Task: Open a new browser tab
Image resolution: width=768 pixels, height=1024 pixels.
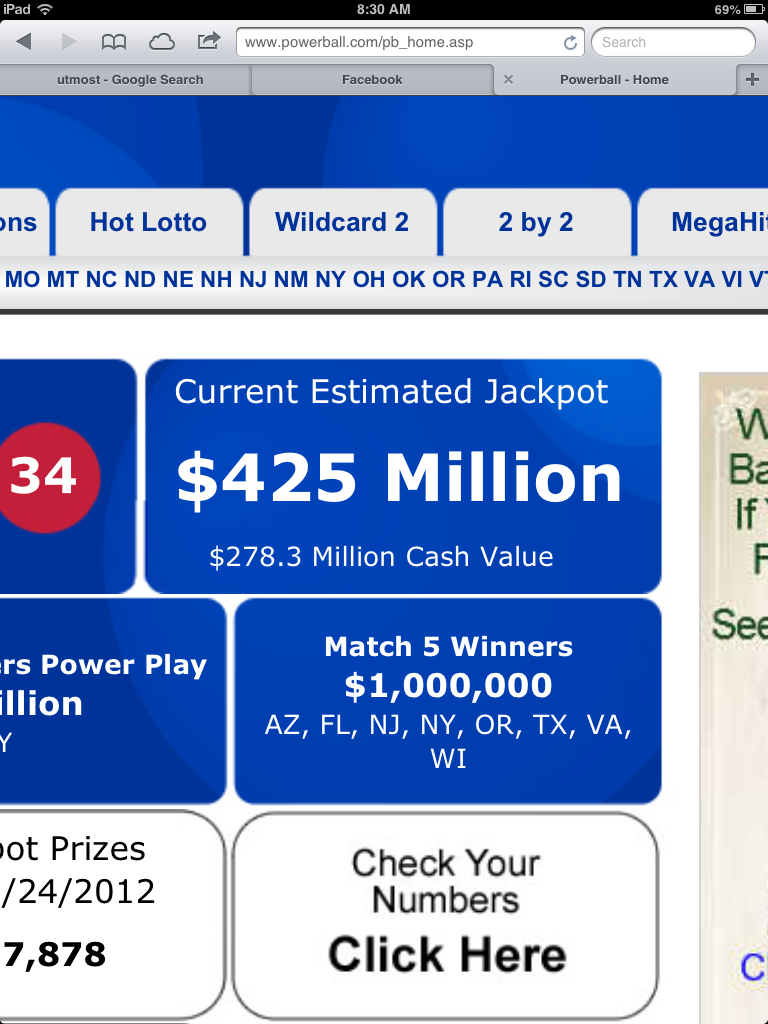Action: (752, 79)
